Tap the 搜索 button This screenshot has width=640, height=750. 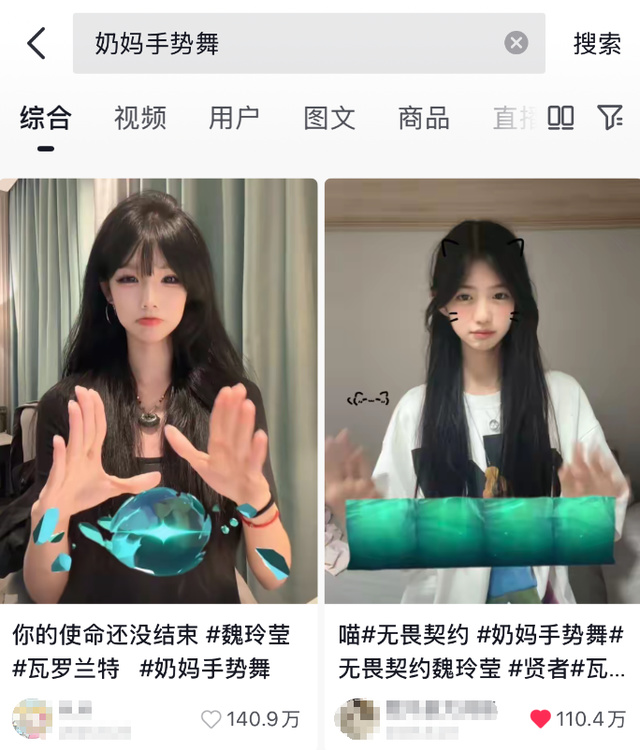point(597,43)
